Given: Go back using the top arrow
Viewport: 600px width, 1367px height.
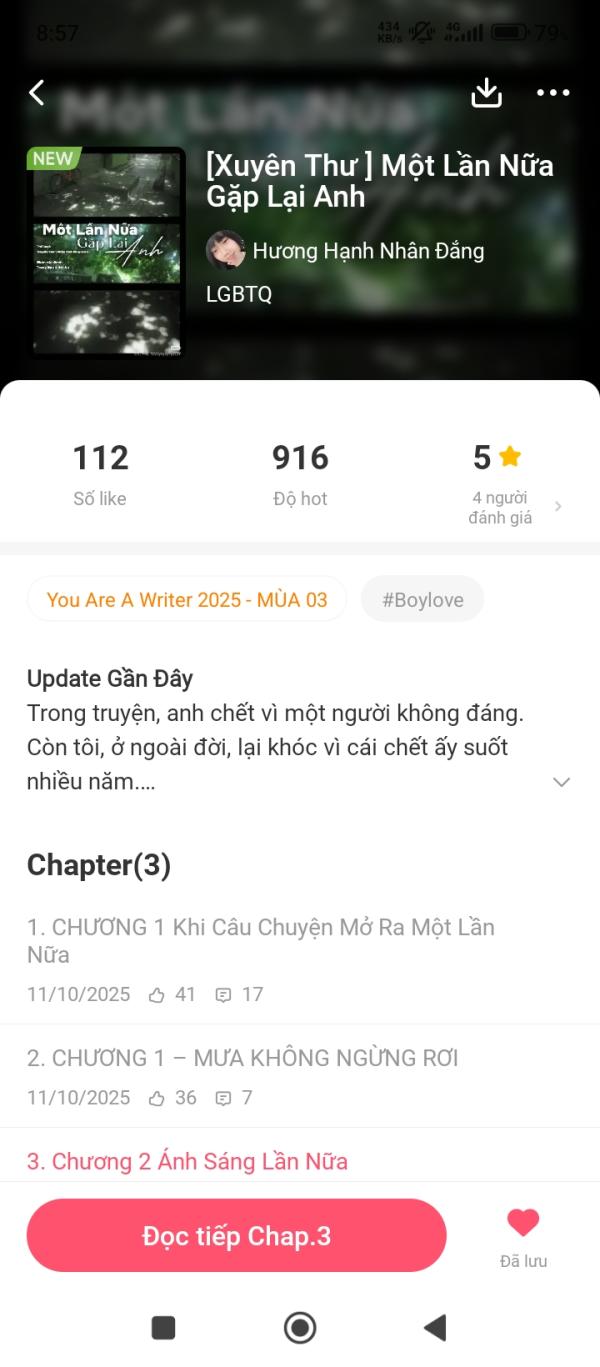Looking at the screenshot, I should pyautogui.click(x=37, y=93).
